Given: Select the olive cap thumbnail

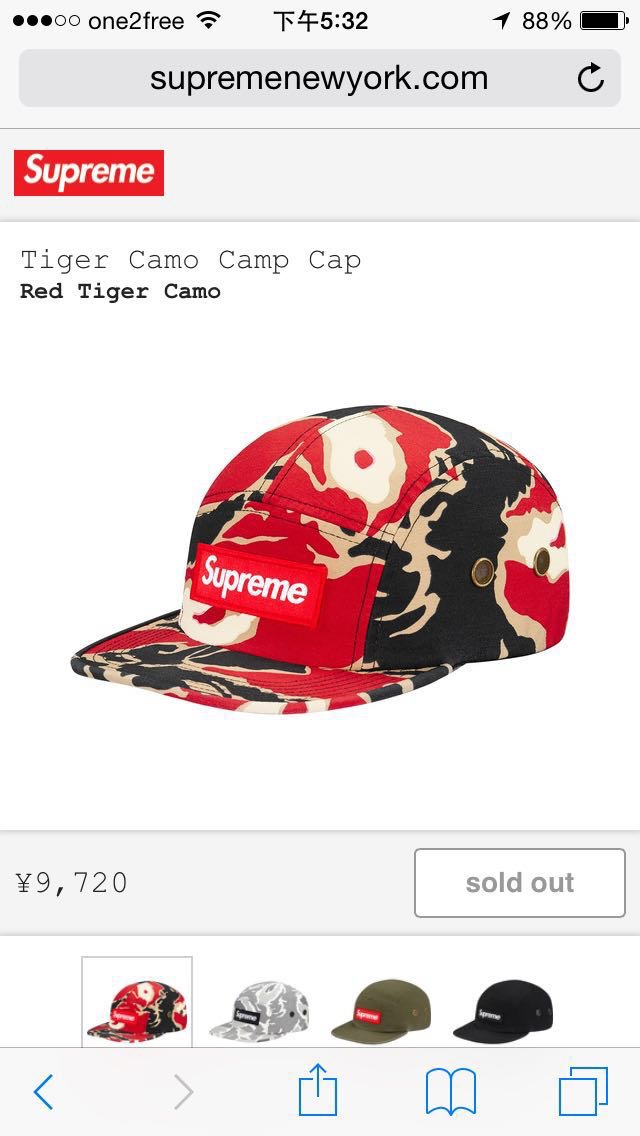Looking at the screenshot, I should click(x=381, y=1011).
